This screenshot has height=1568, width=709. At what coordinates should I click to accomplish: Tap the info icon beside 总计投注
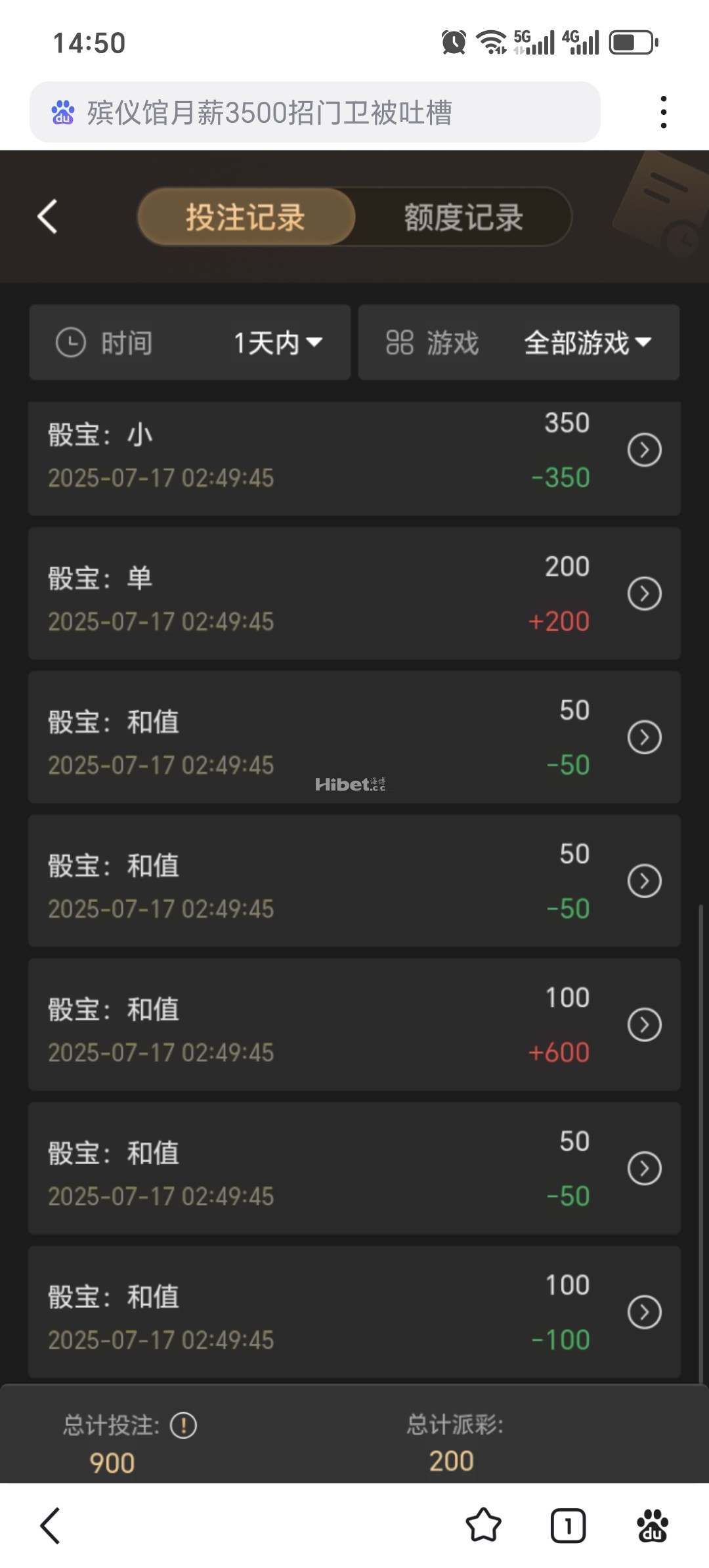[x=183, y=1426]
